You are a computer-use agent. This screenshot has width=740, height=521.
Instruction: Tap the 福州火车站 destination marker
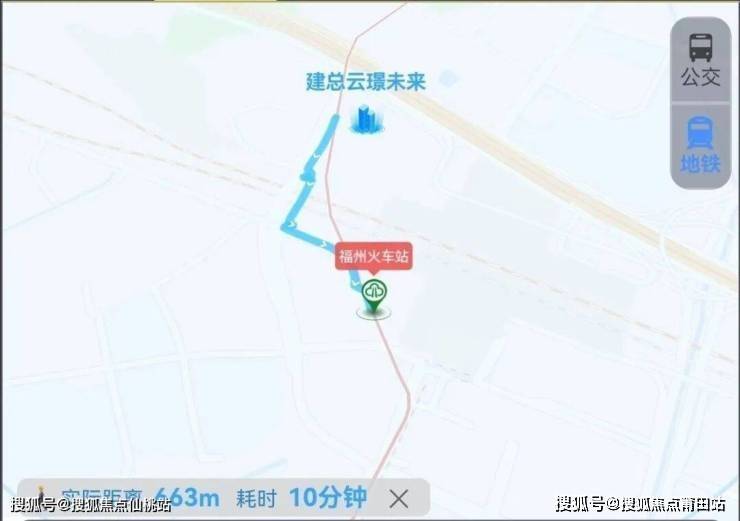[374, 294]
